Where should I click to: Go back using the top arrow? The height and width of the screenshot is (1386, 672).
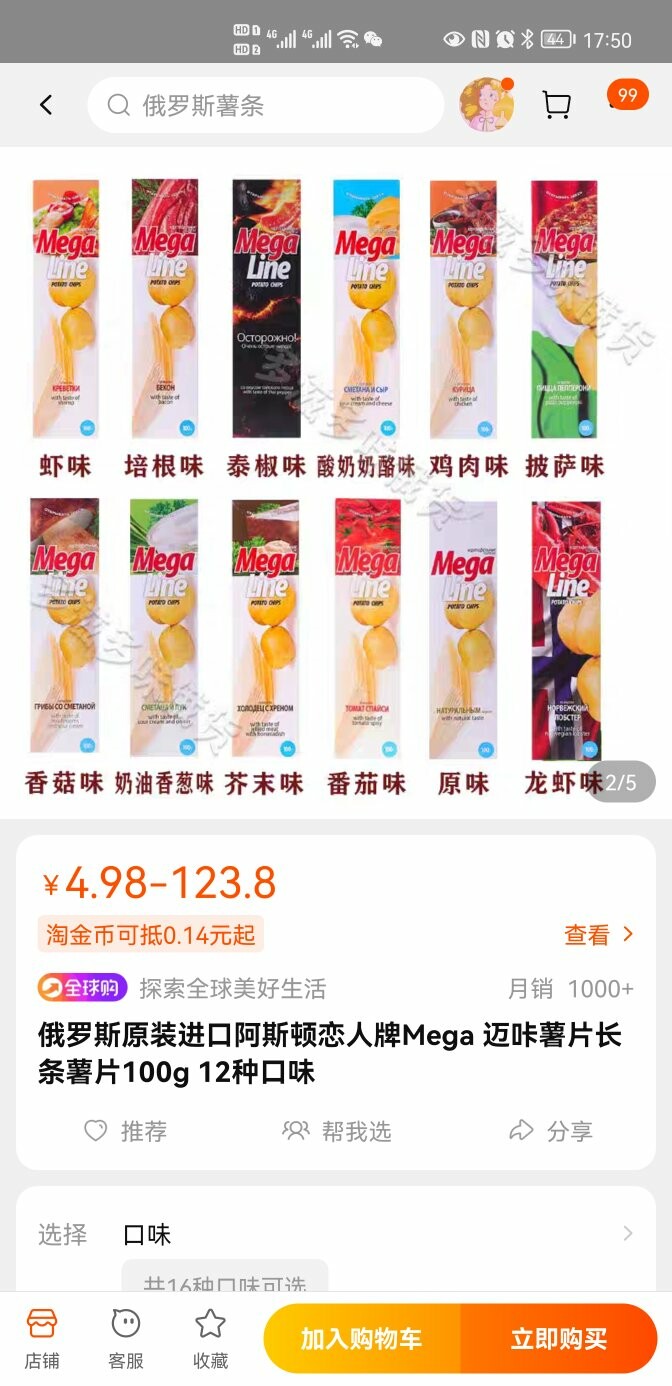tap(46, 105)
